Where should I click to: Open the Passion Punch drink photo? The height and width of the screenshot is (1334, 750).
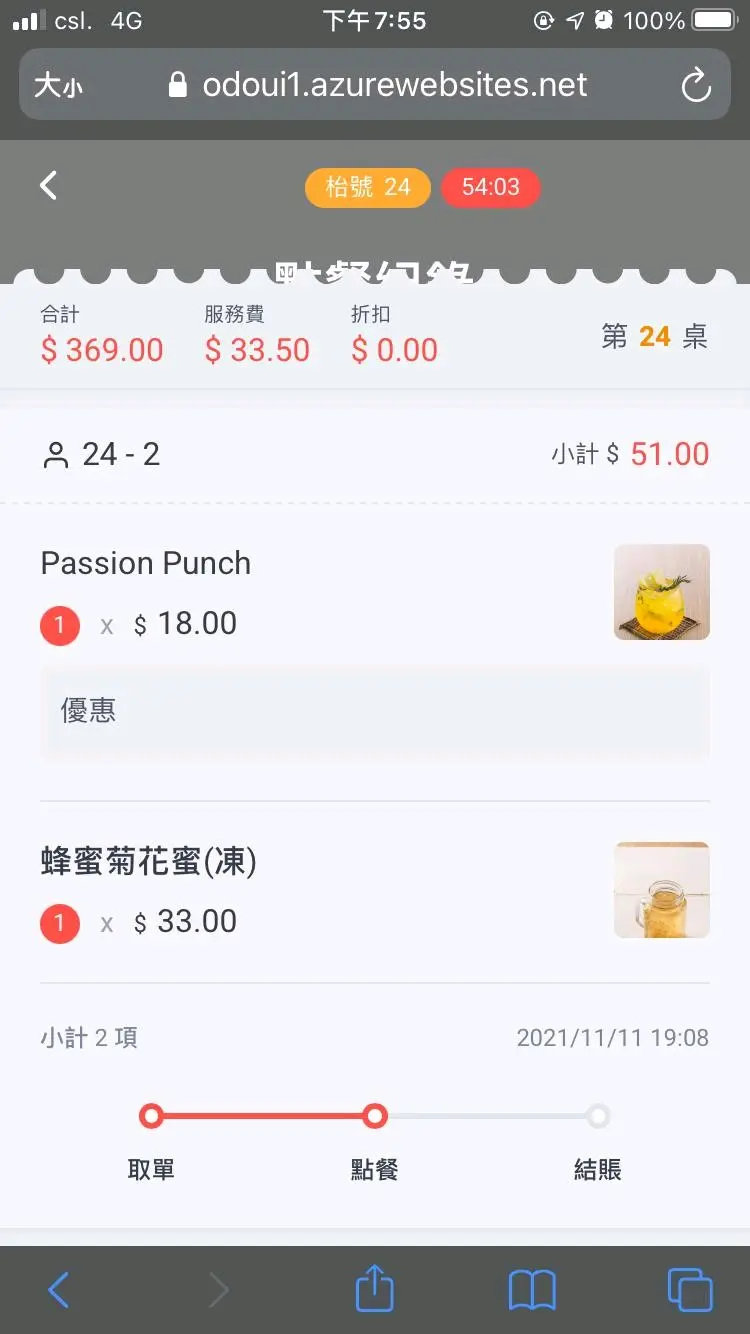(661, 592)
